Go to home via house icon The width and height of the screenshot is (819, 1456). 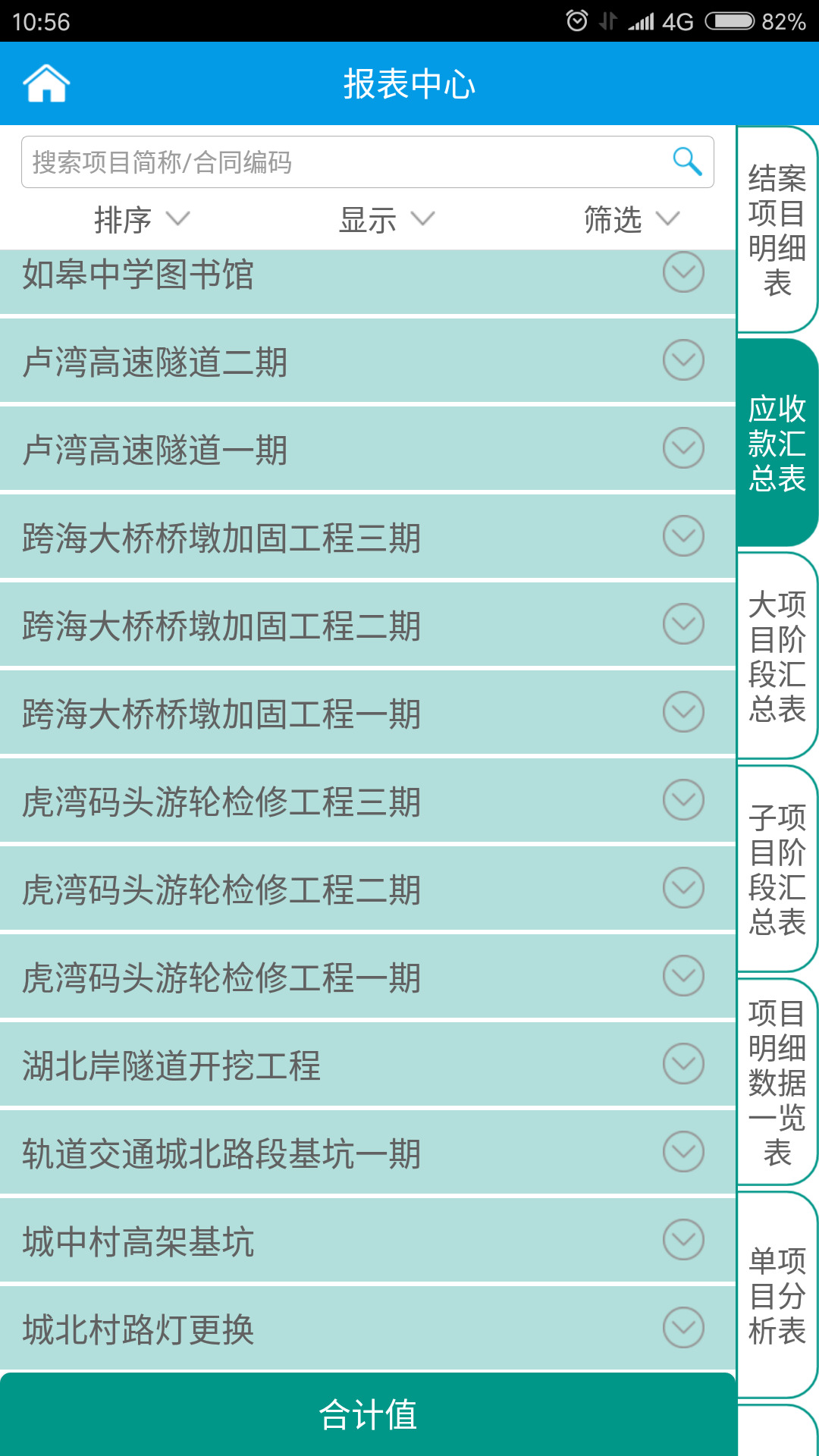point(46,83)
